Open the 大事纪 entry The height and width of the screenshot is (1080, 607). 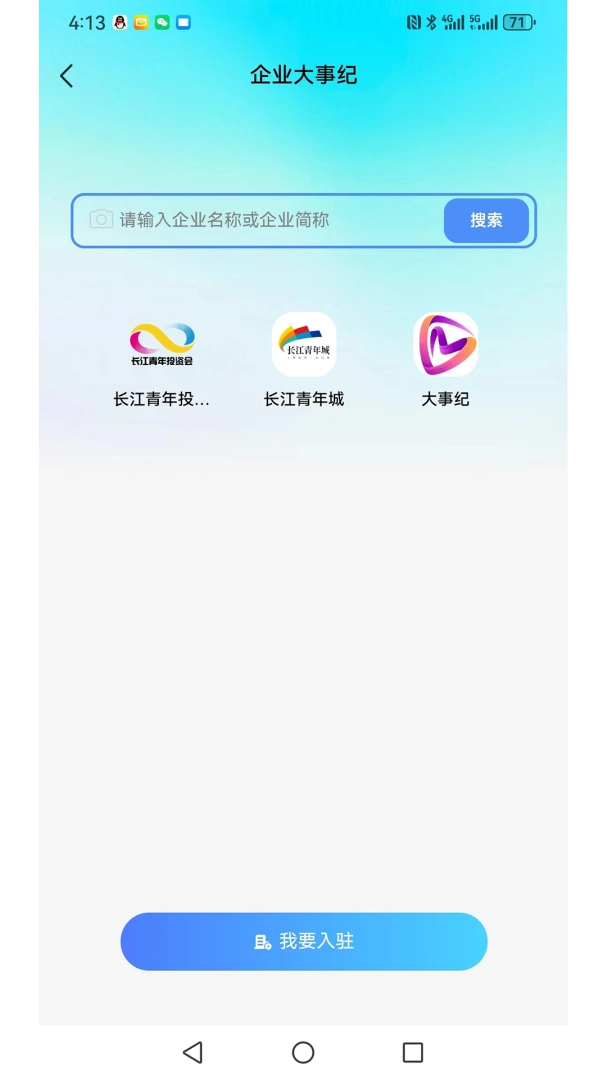(x=445, y=360)
